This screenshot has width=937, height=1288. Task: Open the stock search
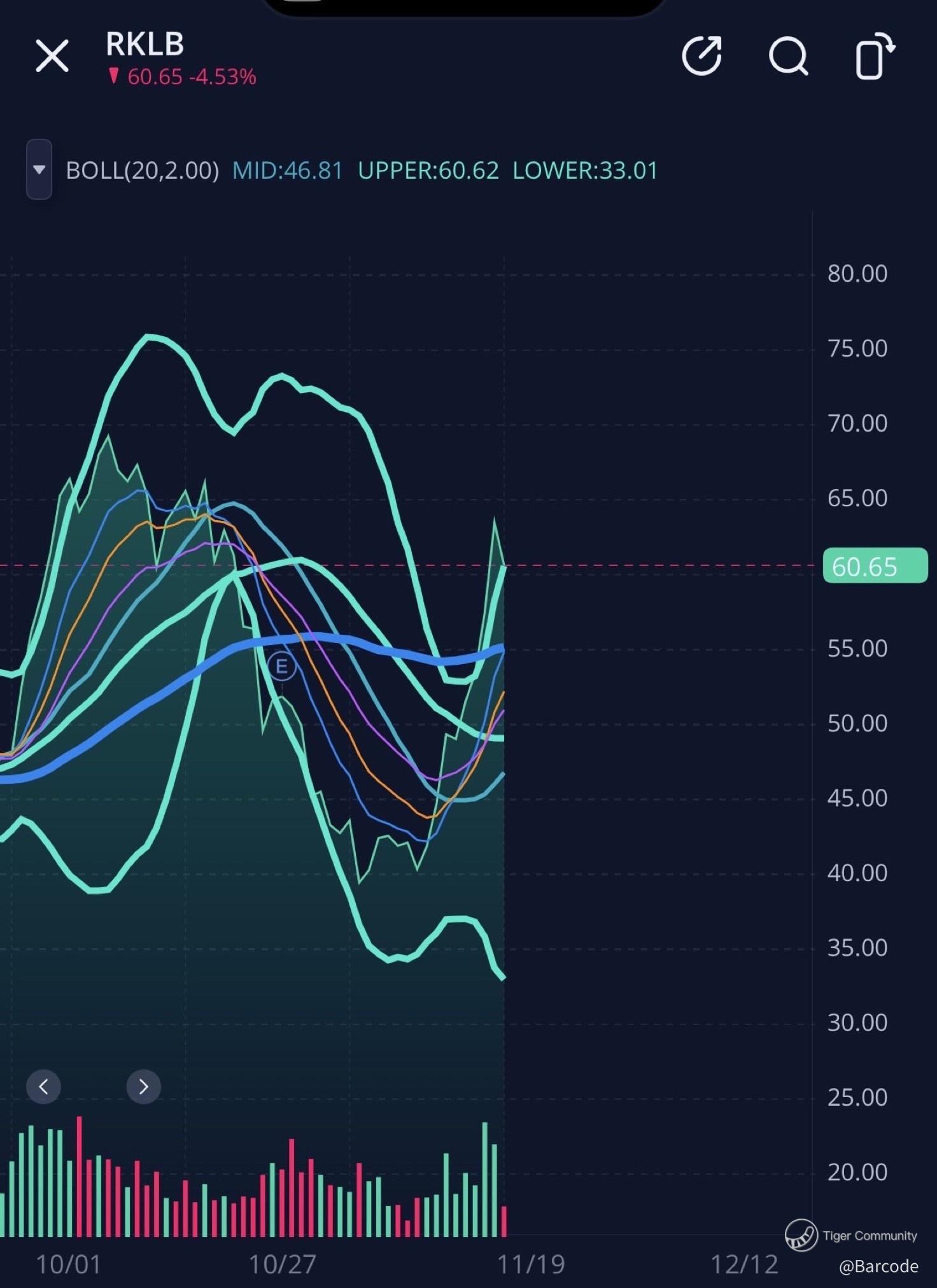788,56
